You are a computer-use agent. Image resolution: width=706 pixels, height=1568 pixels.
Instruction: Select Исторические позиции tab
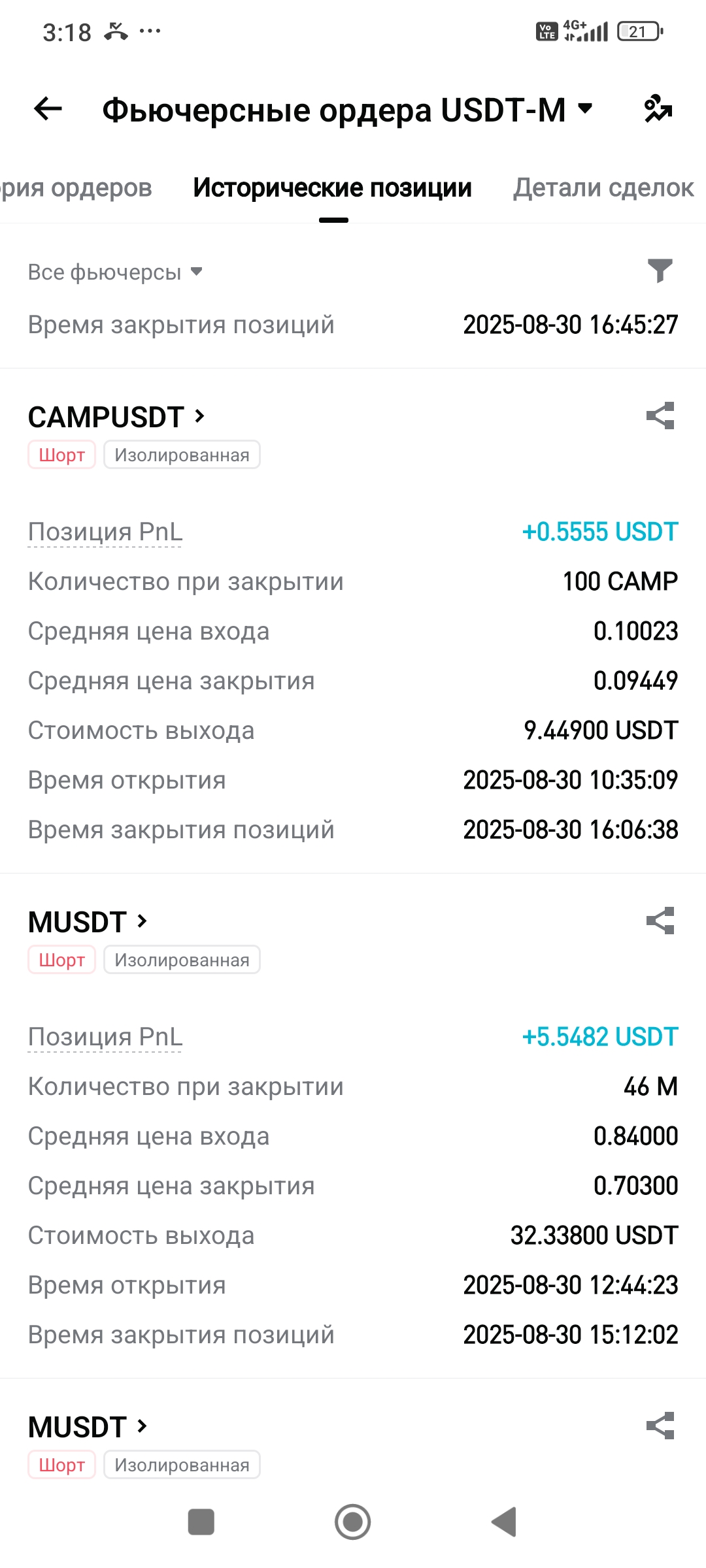click(333, 188)
